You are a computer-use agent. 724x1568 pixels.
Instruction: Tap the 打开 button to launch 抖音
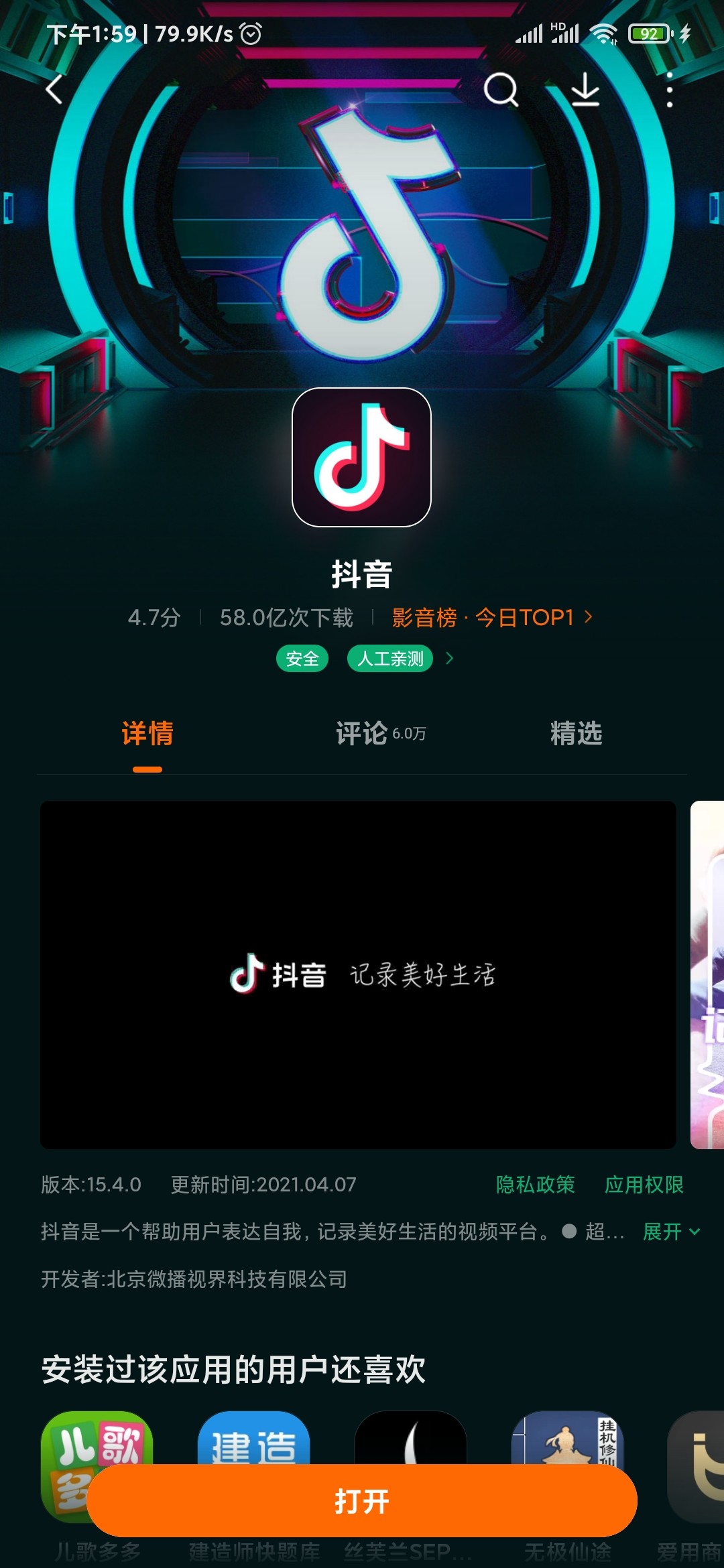(362, 1501)
